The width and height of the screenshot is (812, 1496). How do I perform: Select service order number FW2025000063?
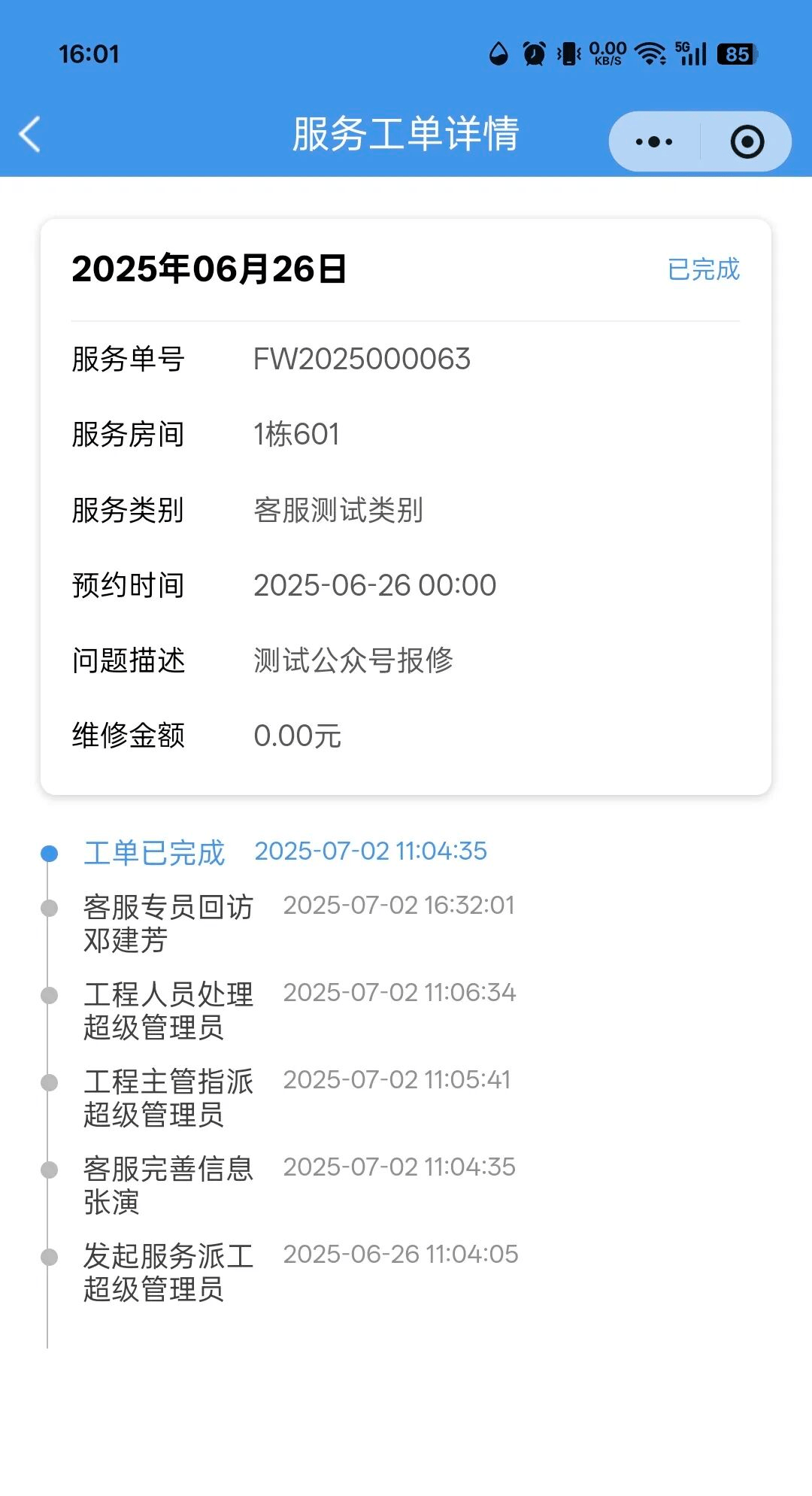(361, 359)
